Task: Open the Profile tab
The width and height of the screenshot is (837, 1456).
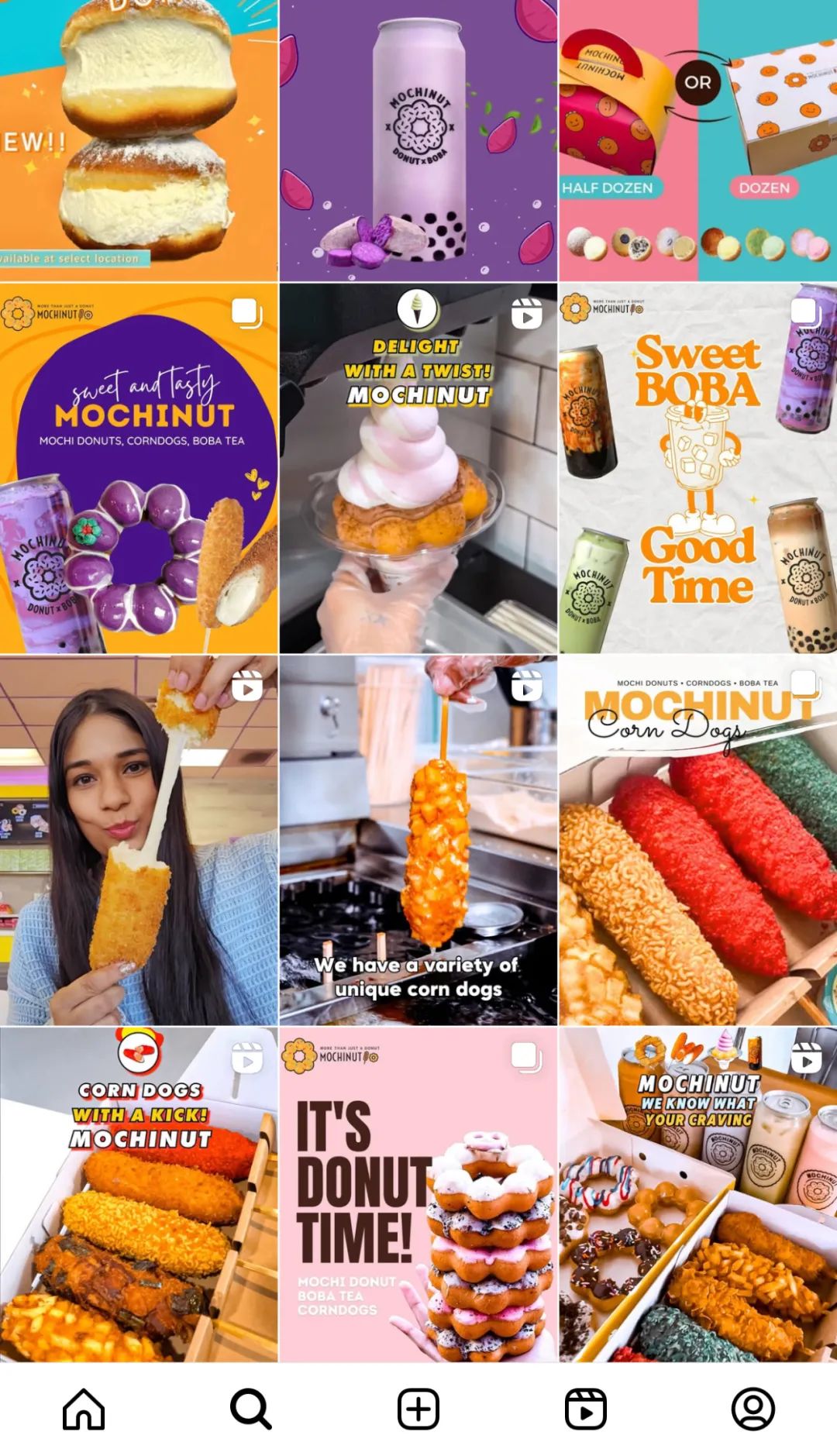Action: pos(753,1409)
